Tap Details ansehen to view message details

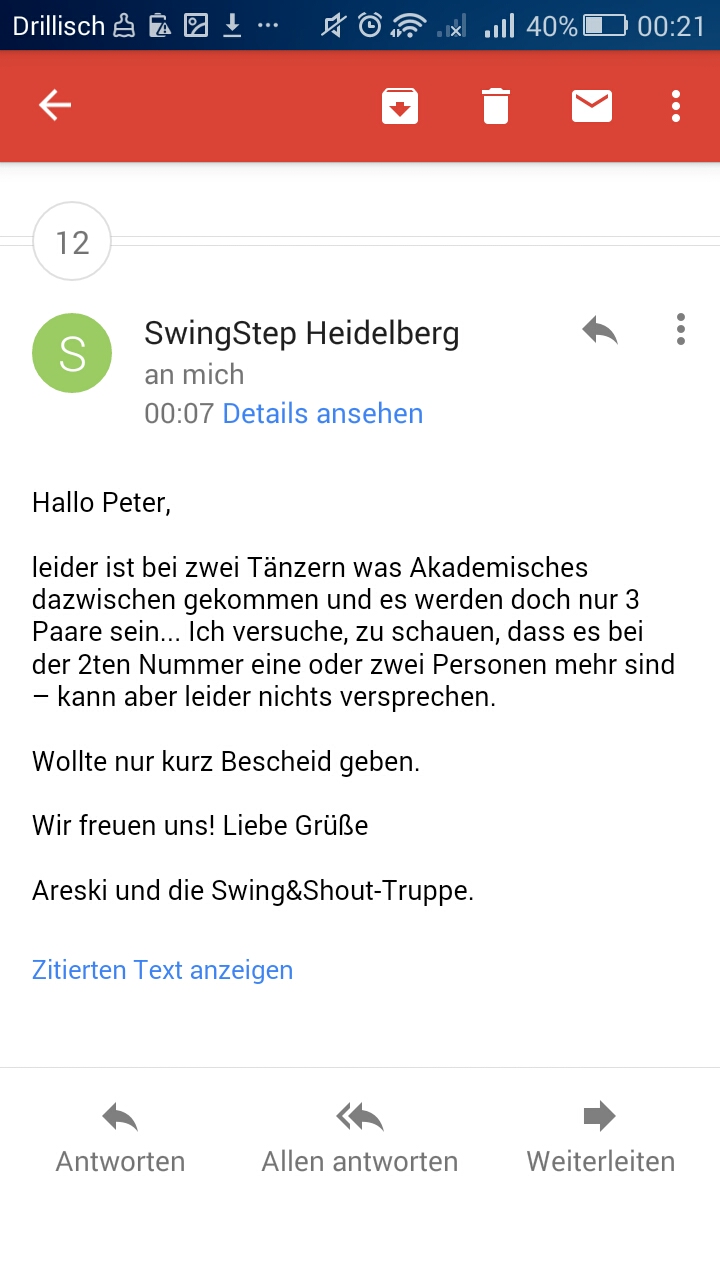point(322,413)
